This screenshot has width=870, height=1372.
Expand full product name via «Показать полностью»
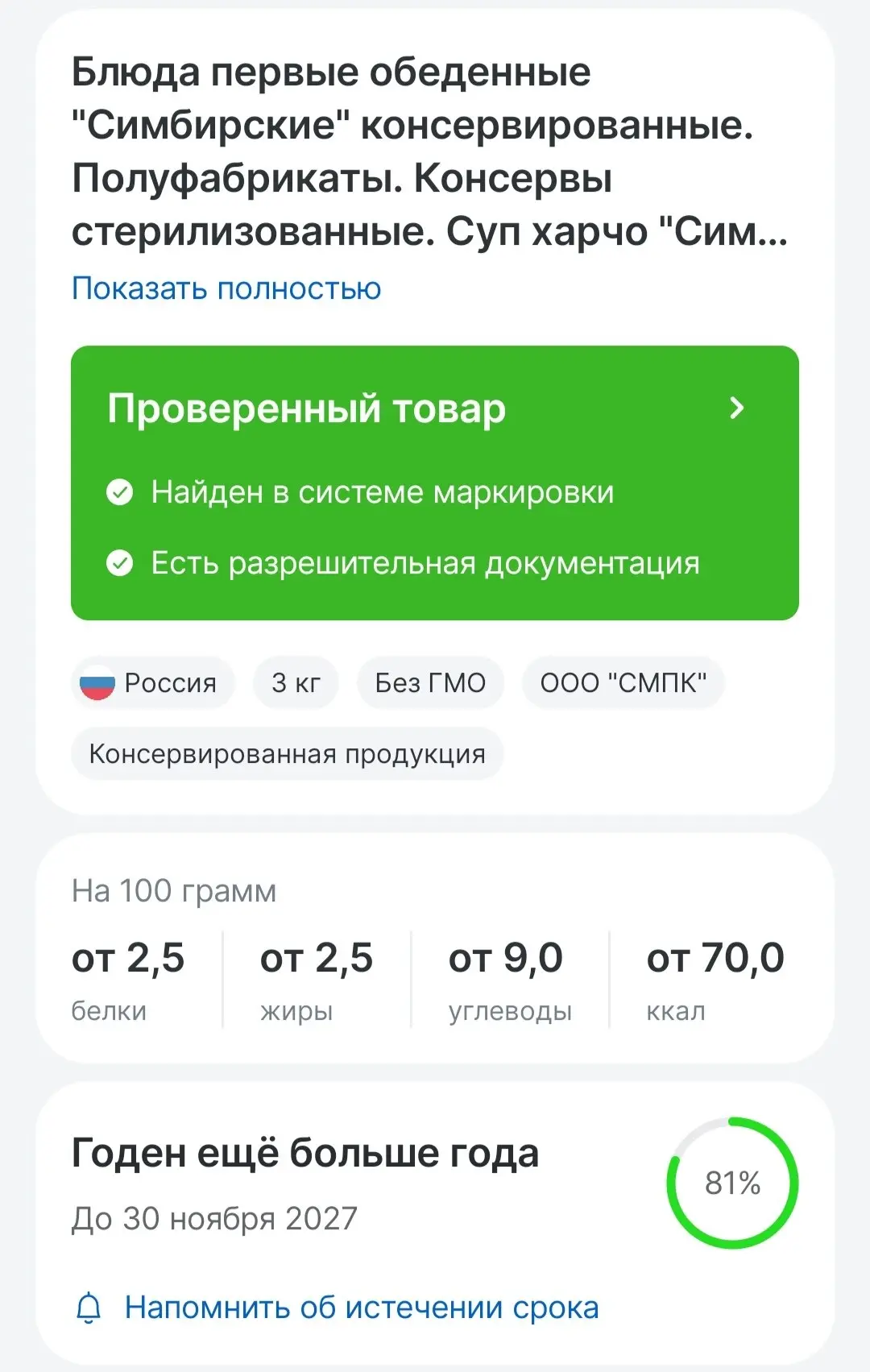click(x=226, y=288)
